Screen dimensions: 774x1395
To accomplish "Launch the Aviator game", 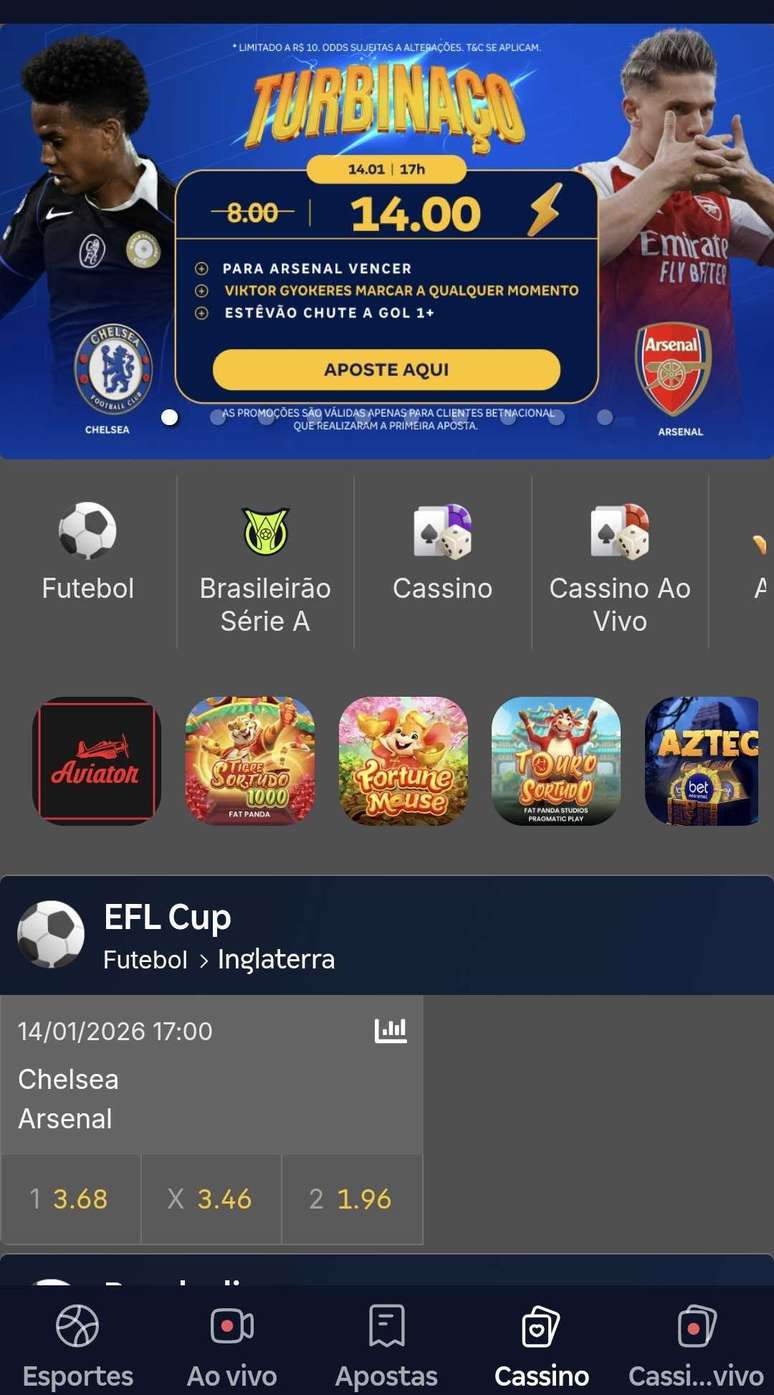I will pyautogui.click(x=96, y=761).
